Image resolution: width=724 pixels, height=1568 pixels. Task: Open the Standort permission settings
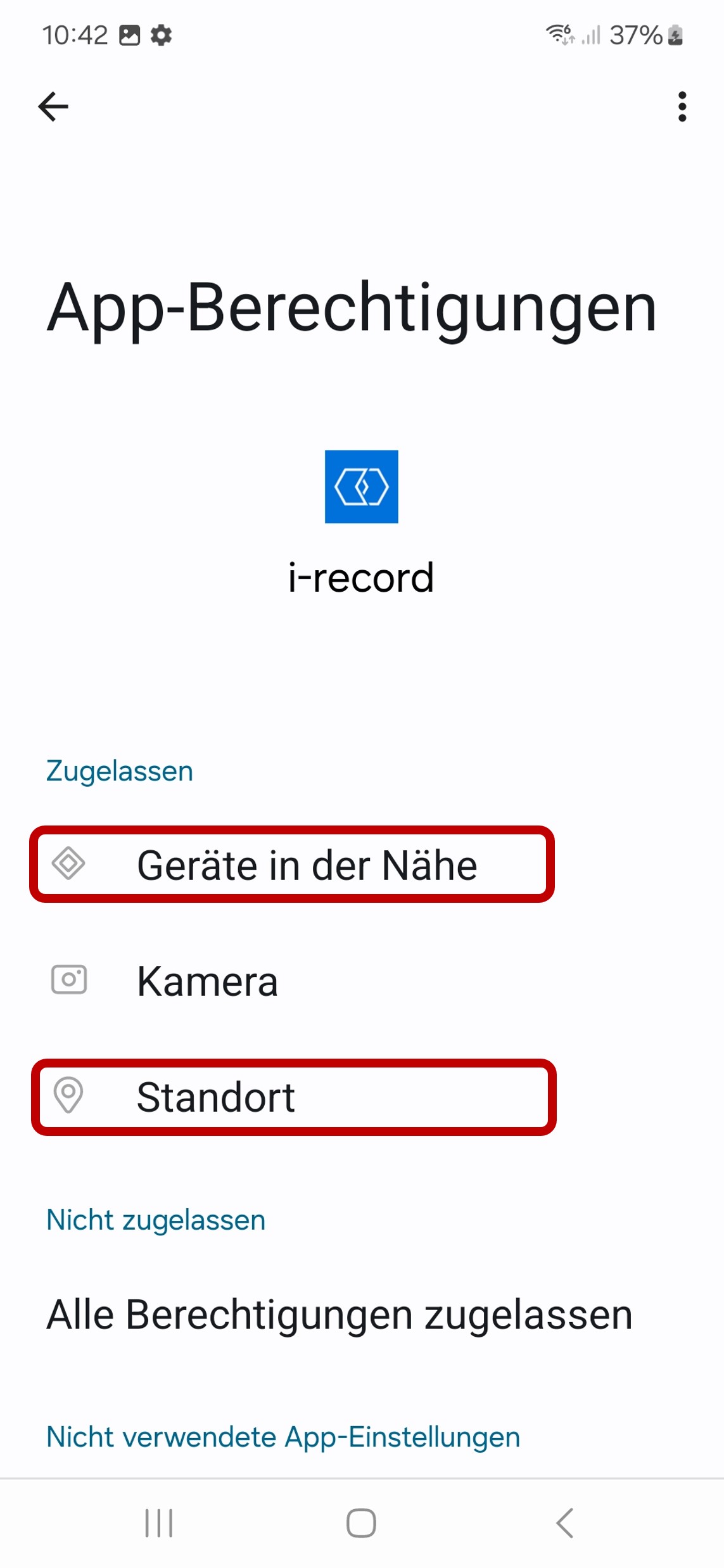coord(216,1097)
